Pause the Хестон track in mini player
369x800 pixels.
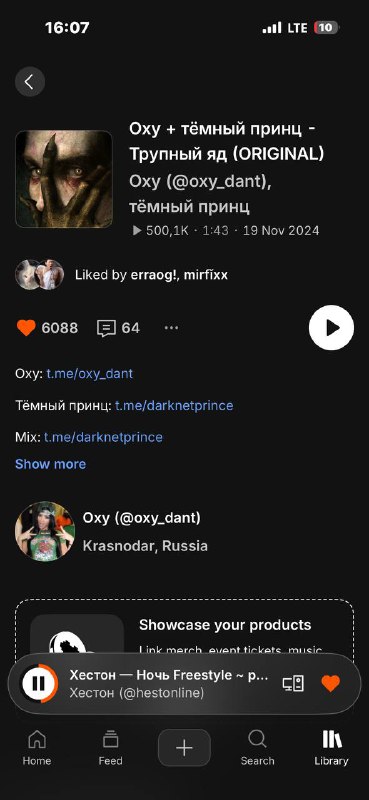coord(39,683)
